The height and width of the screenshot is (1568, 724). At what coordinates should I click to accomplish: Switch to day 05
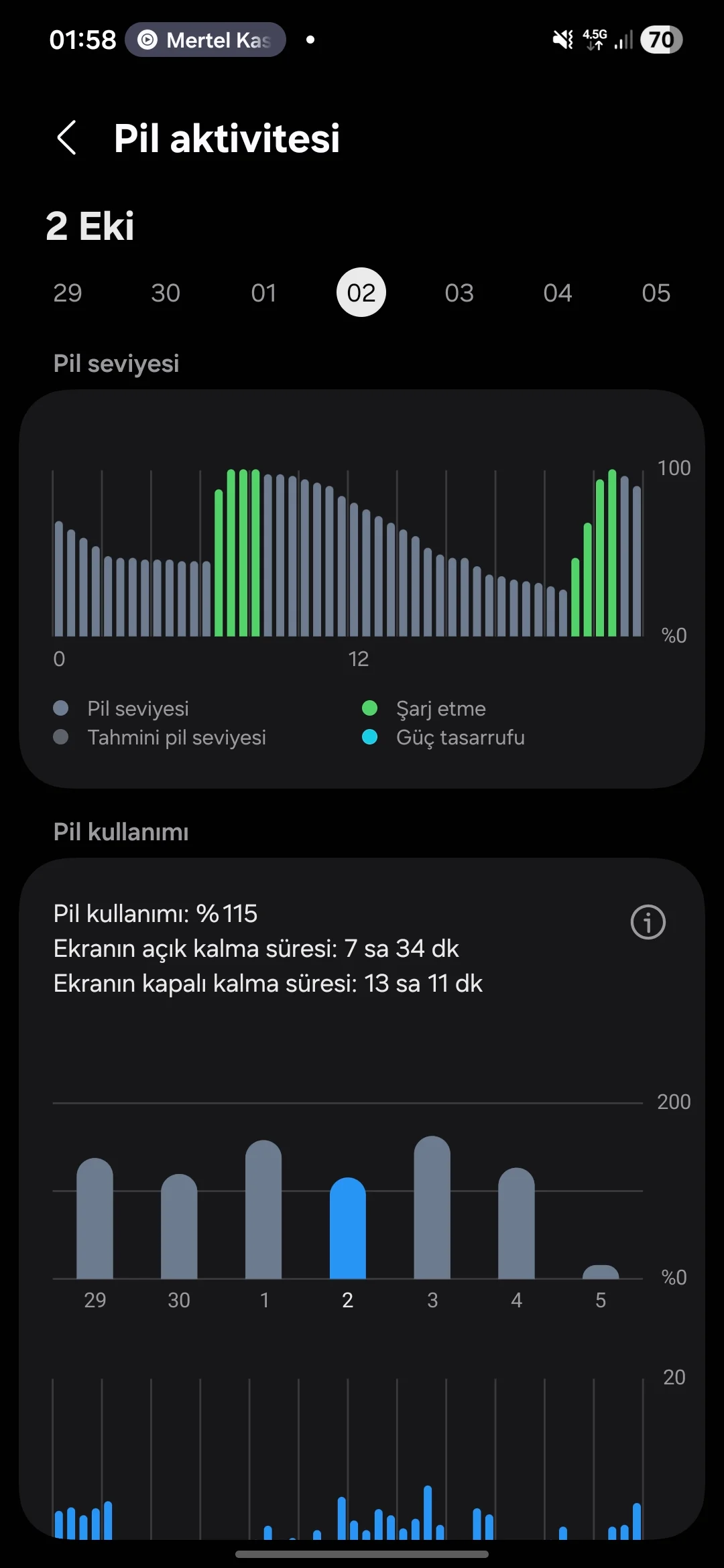pyautogui.click(x=656, y=293)
